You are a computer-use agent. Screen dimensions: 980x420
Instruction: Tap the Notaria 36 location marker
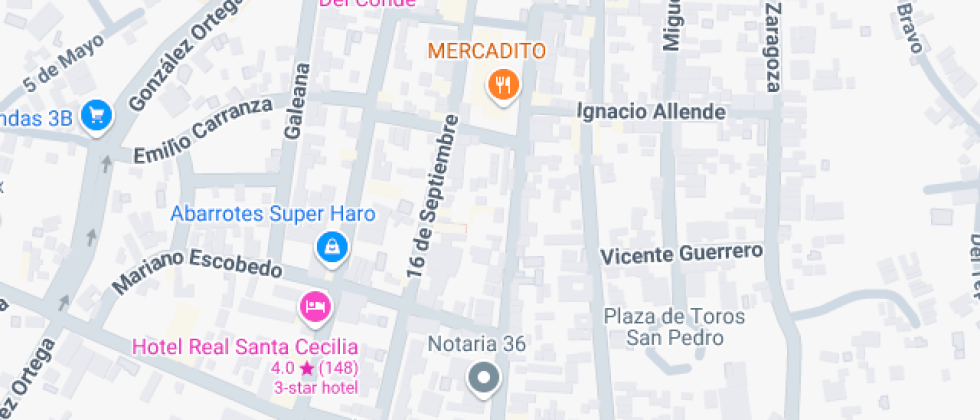485,379
